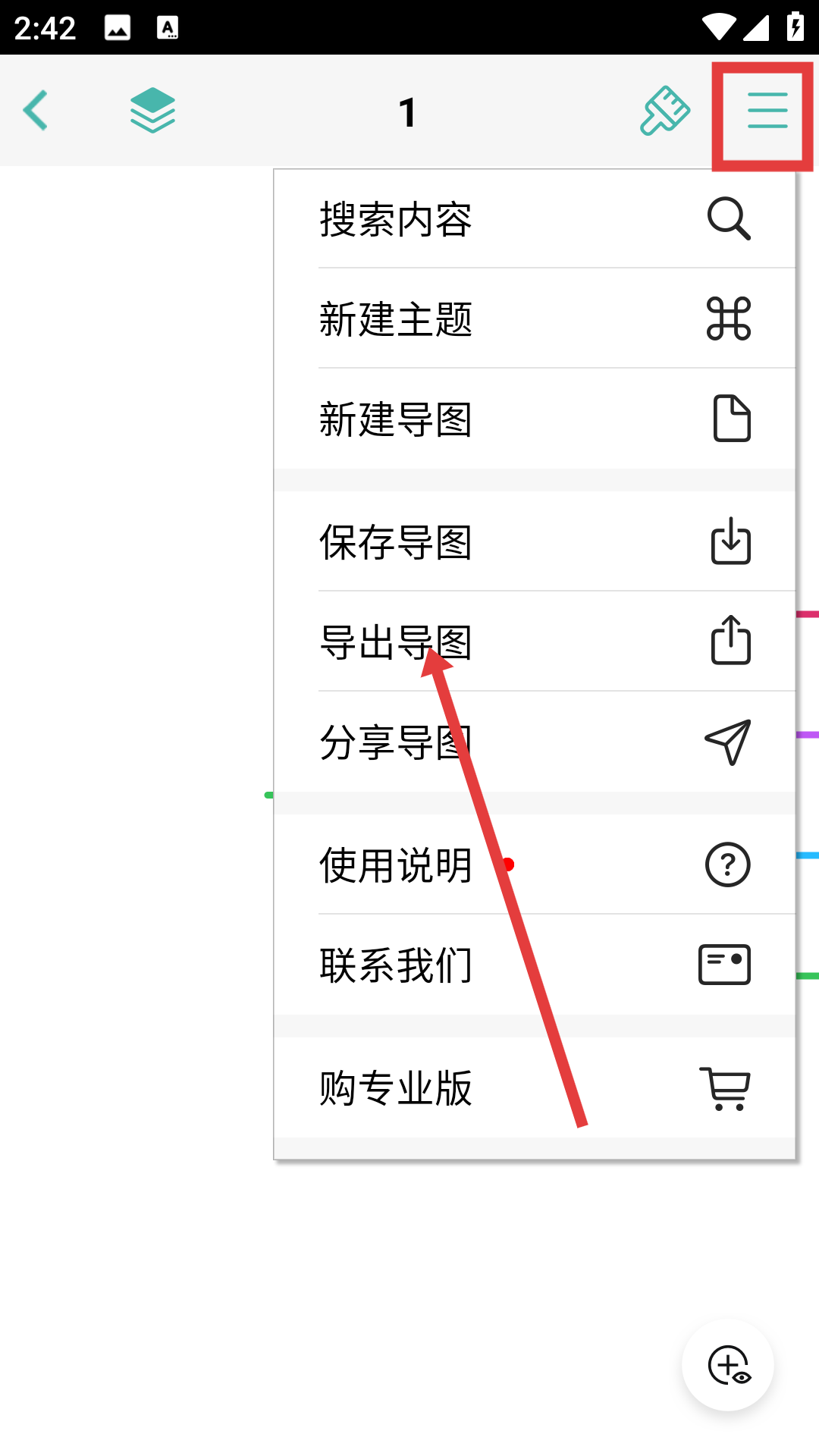Buy the pro version via 购专业版
This screenshot has width=819, height=1456.
pos(534,1087)
